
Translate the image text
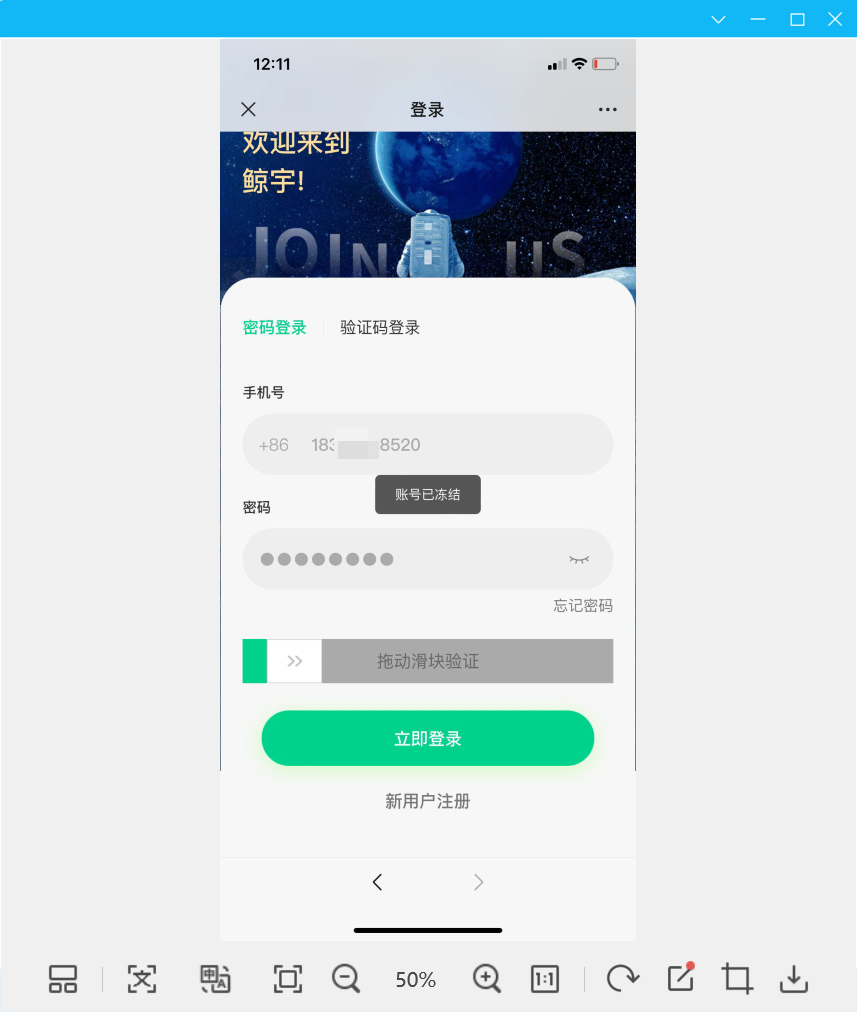tap(215, 979)
